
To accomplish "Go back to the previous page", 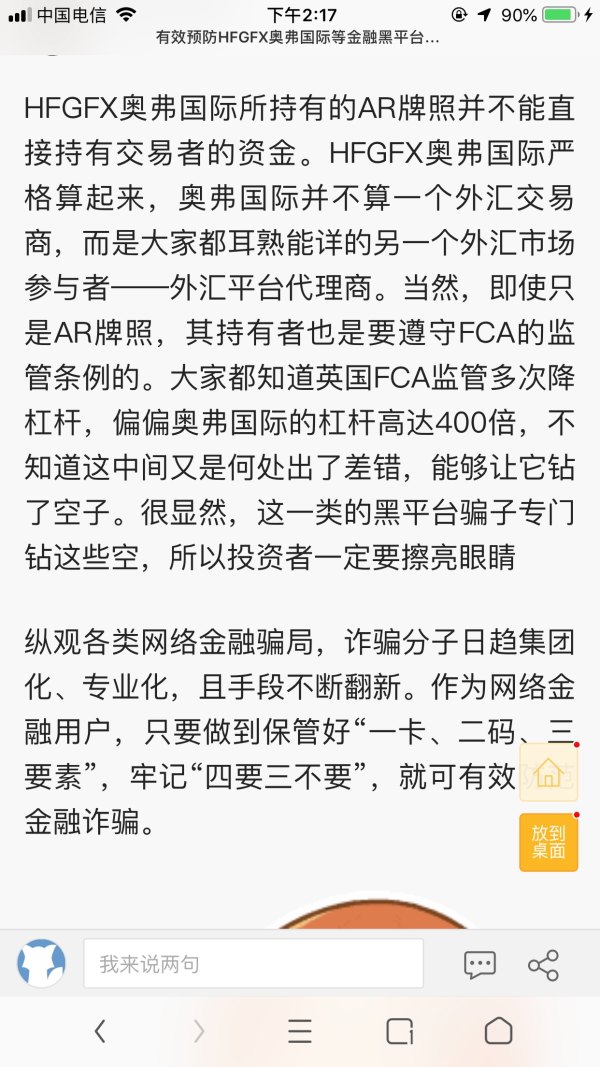I will coord(99,1031).
